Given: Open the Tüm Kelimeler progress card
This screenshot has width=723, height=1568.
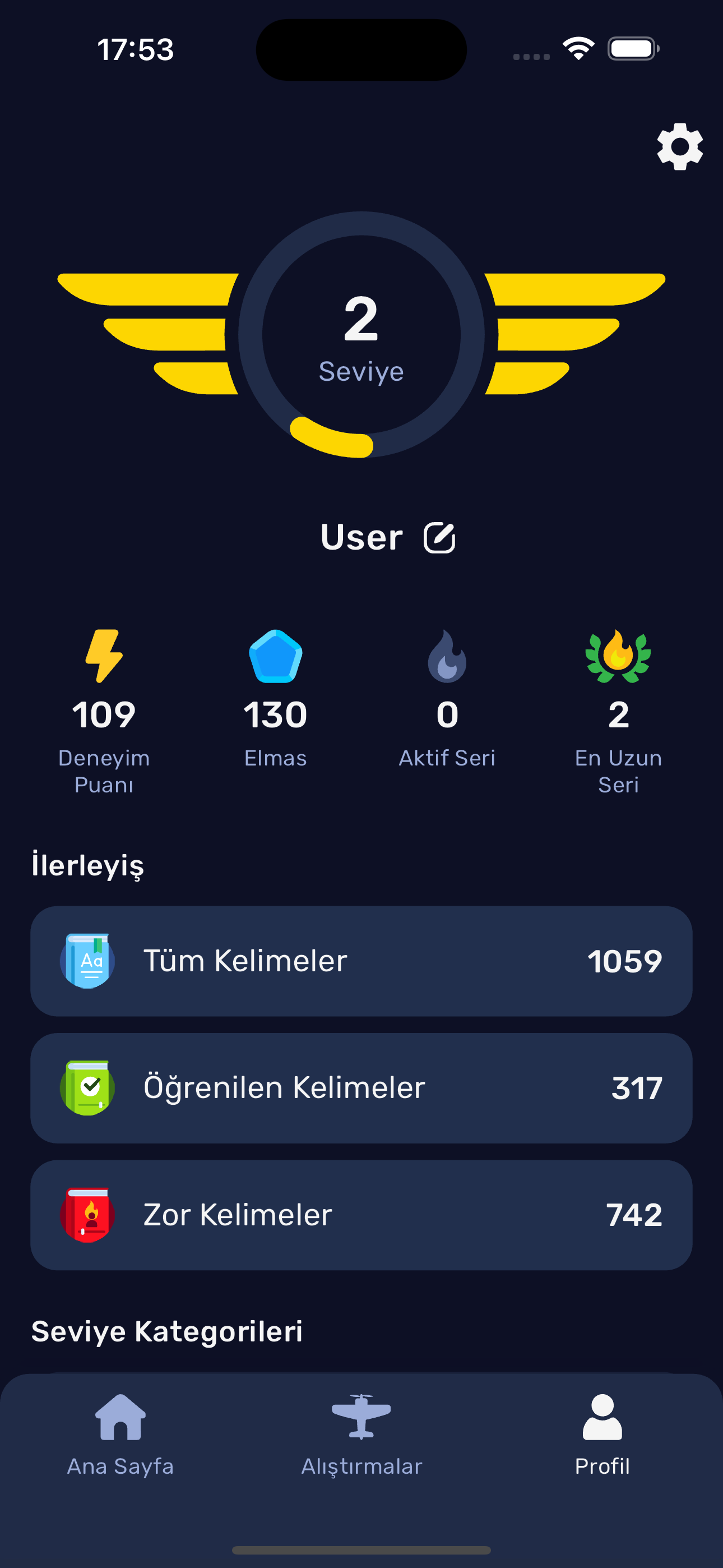Looking at the screenshot, I should [361, 962].
